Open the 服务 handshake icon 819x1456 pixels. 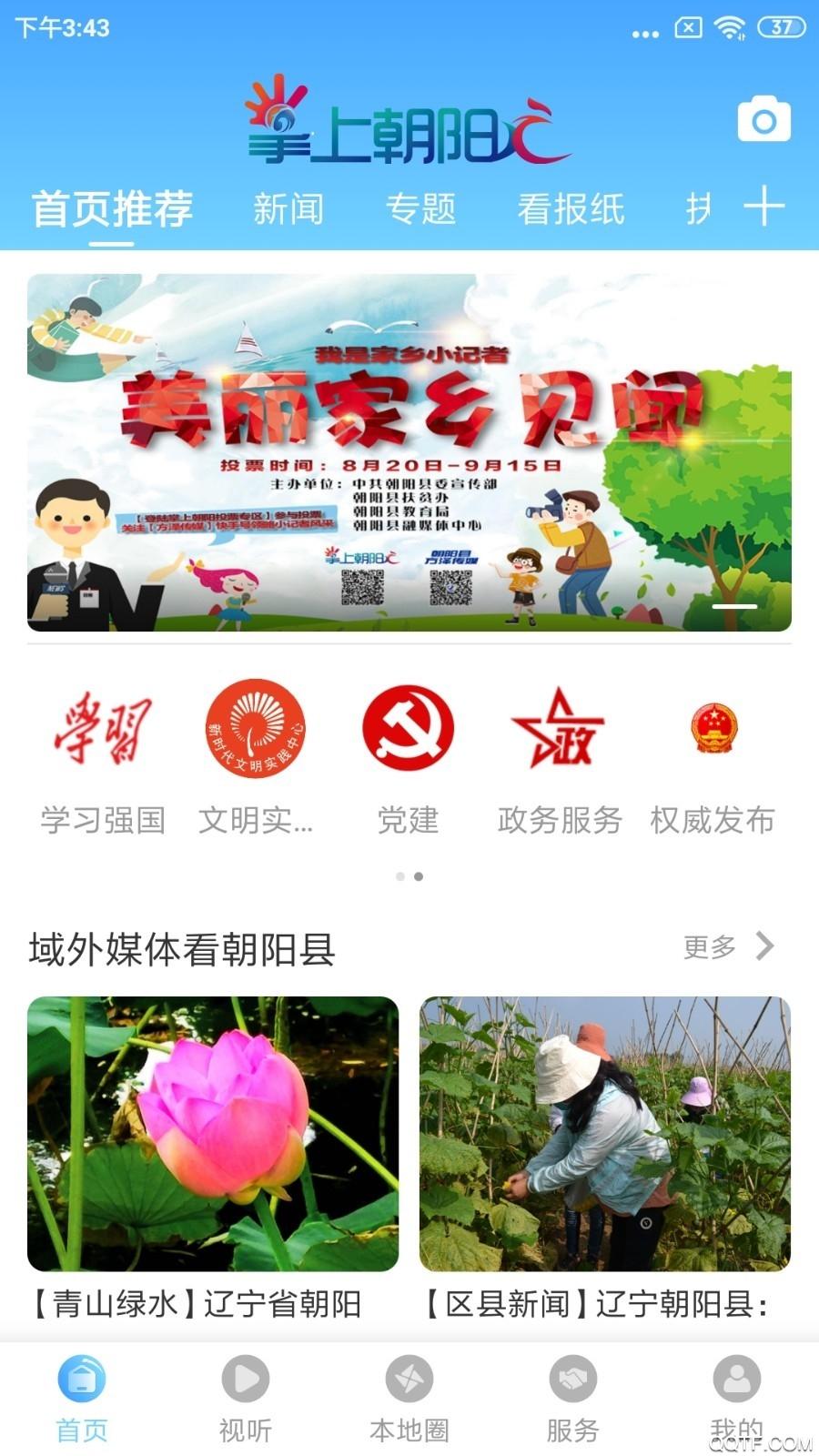click(x=571, y=1380)
